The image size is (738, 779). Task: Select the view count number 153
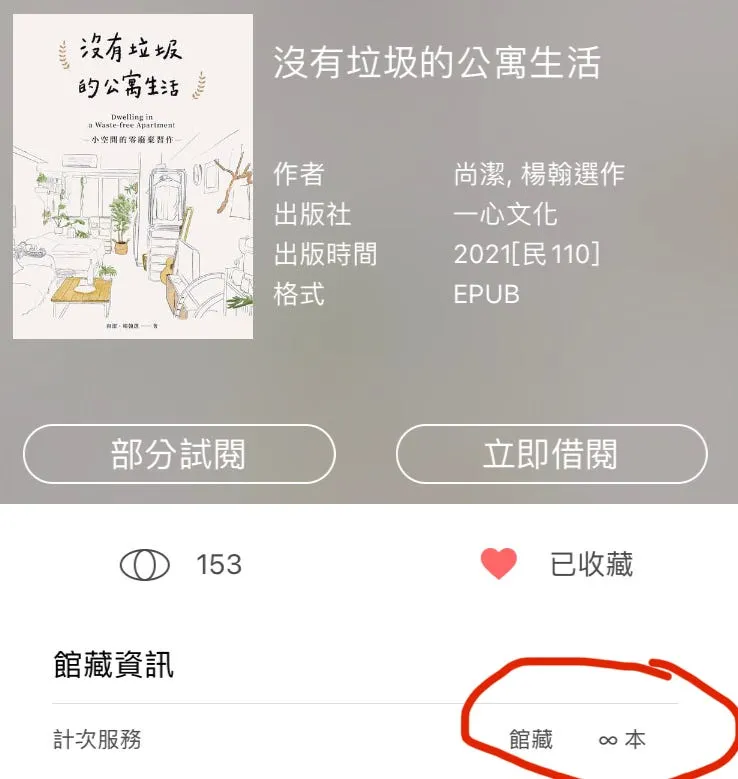pyautogui.click(x=218, y=565)
